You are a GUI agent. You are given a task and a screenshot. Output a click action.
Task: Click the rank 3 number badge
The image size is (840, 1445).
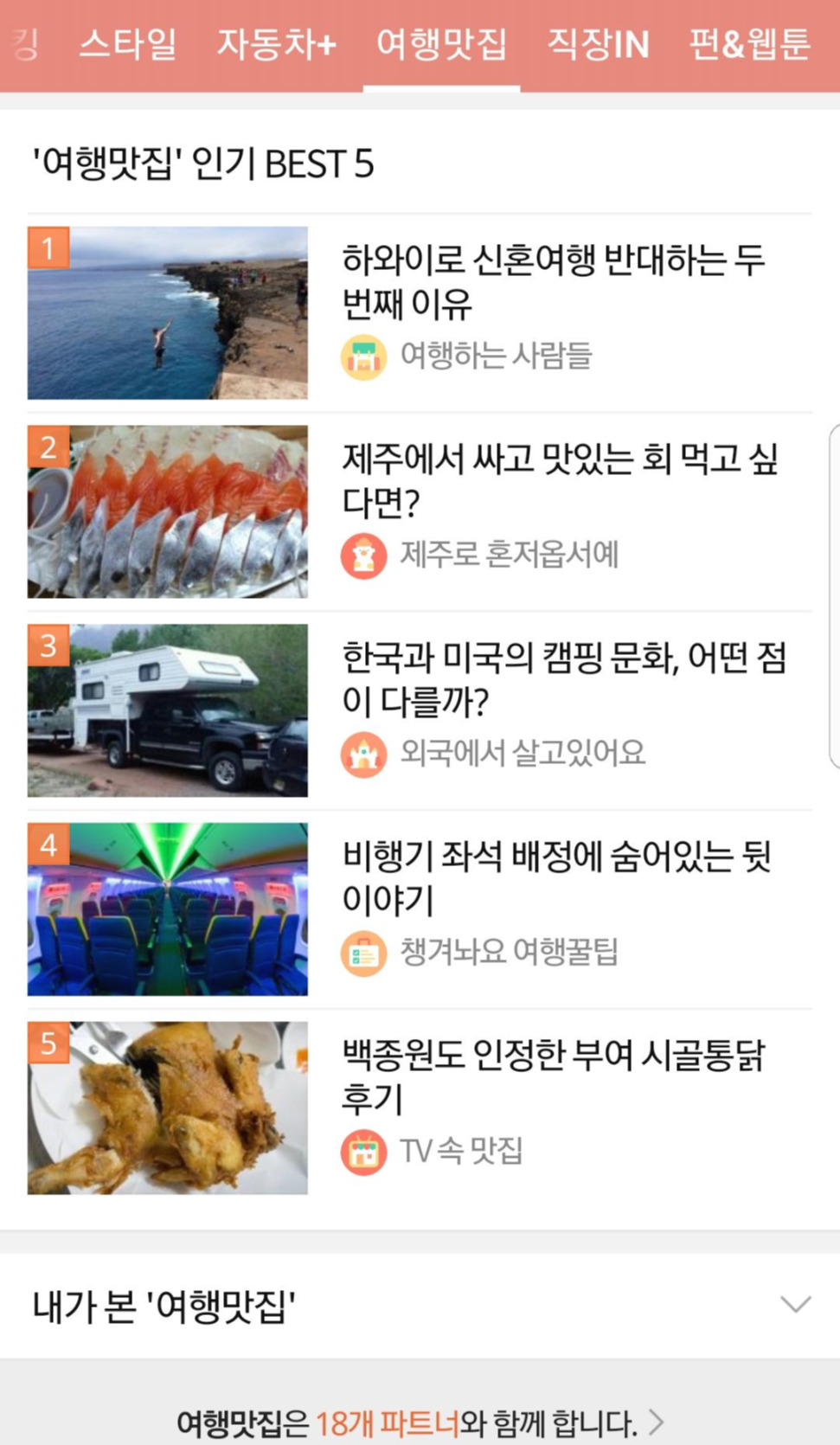tap(49, 645)
